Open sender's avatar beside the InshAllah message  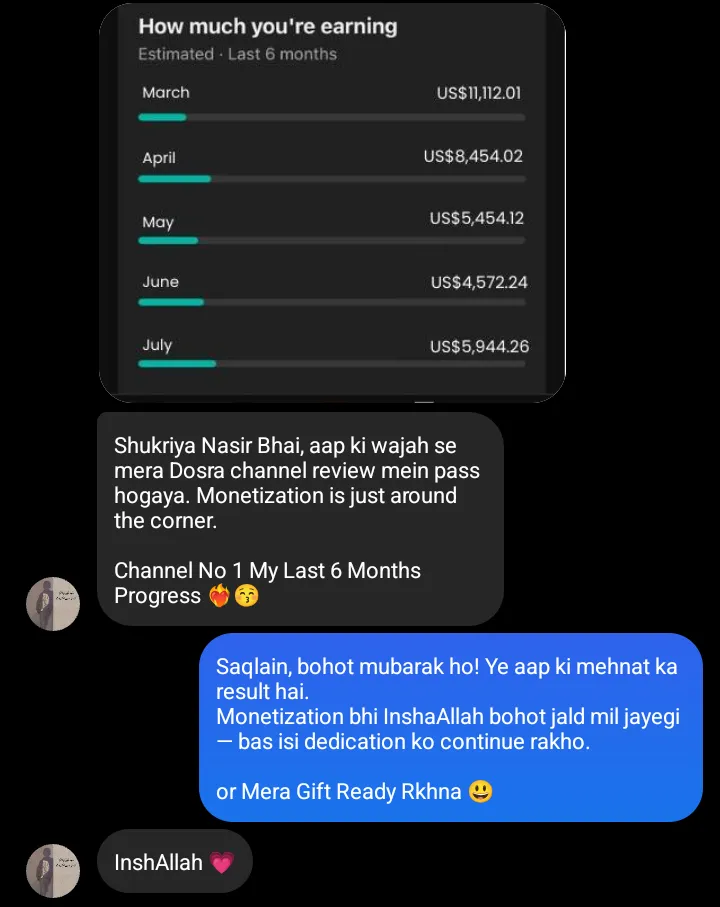click(x=52, y=871)
